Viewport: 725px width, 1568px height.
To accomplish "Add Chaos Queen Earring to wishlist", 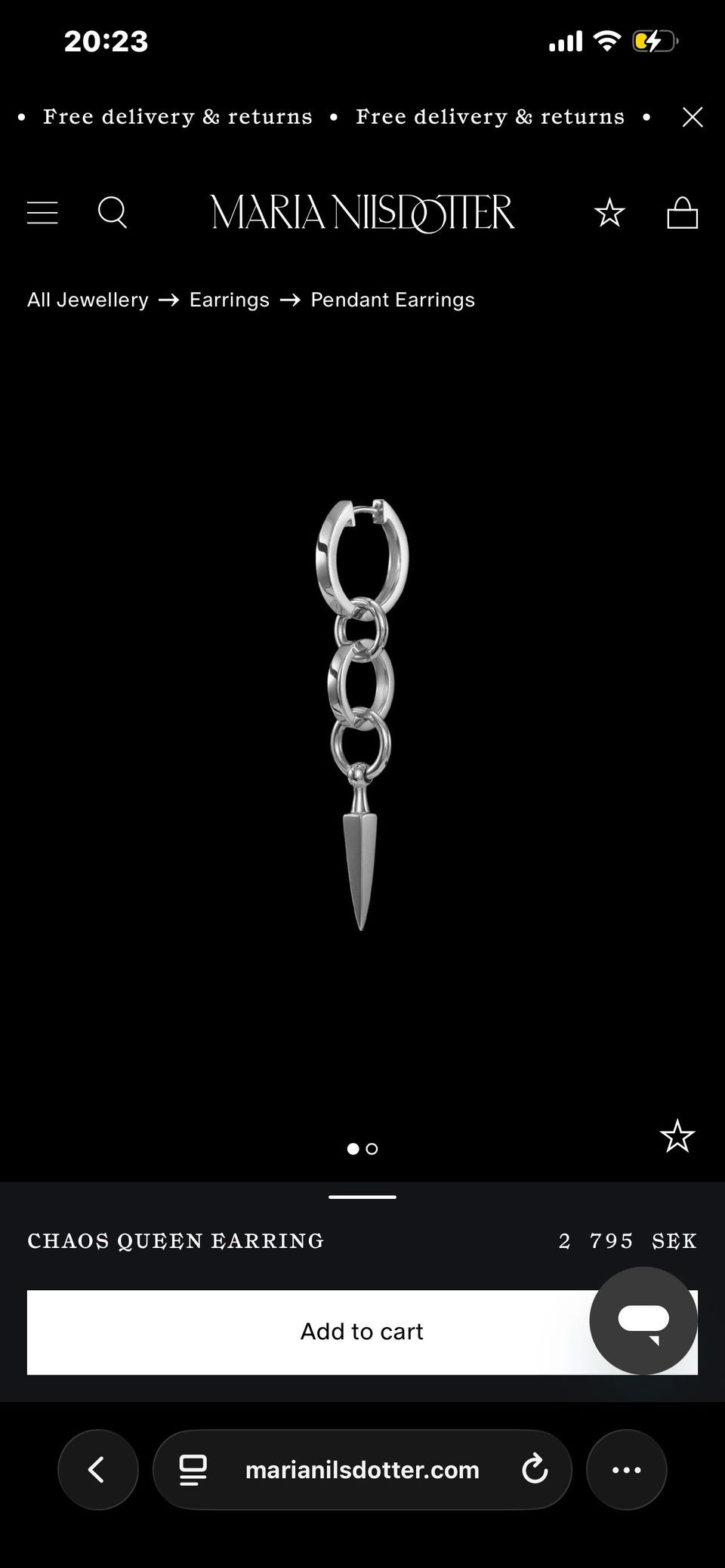I will (677, 1136).
